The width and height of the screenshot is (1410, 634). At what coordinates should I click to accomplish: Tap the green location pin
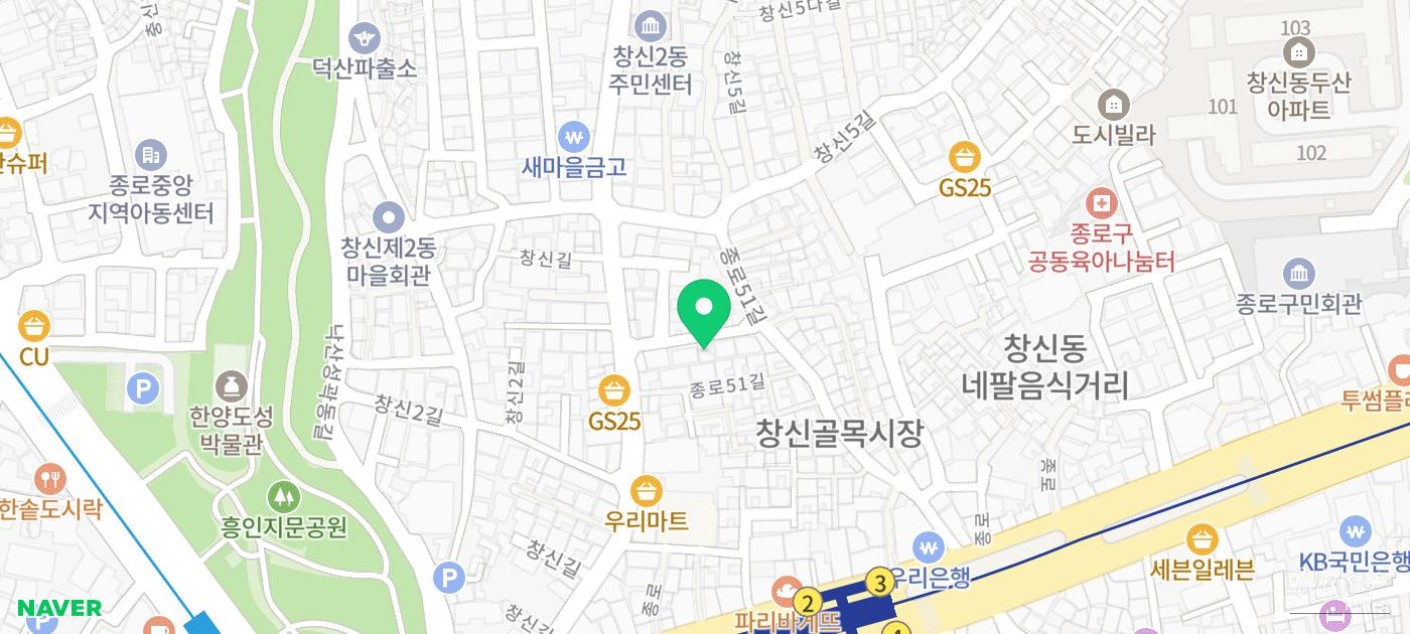(703, 309)
